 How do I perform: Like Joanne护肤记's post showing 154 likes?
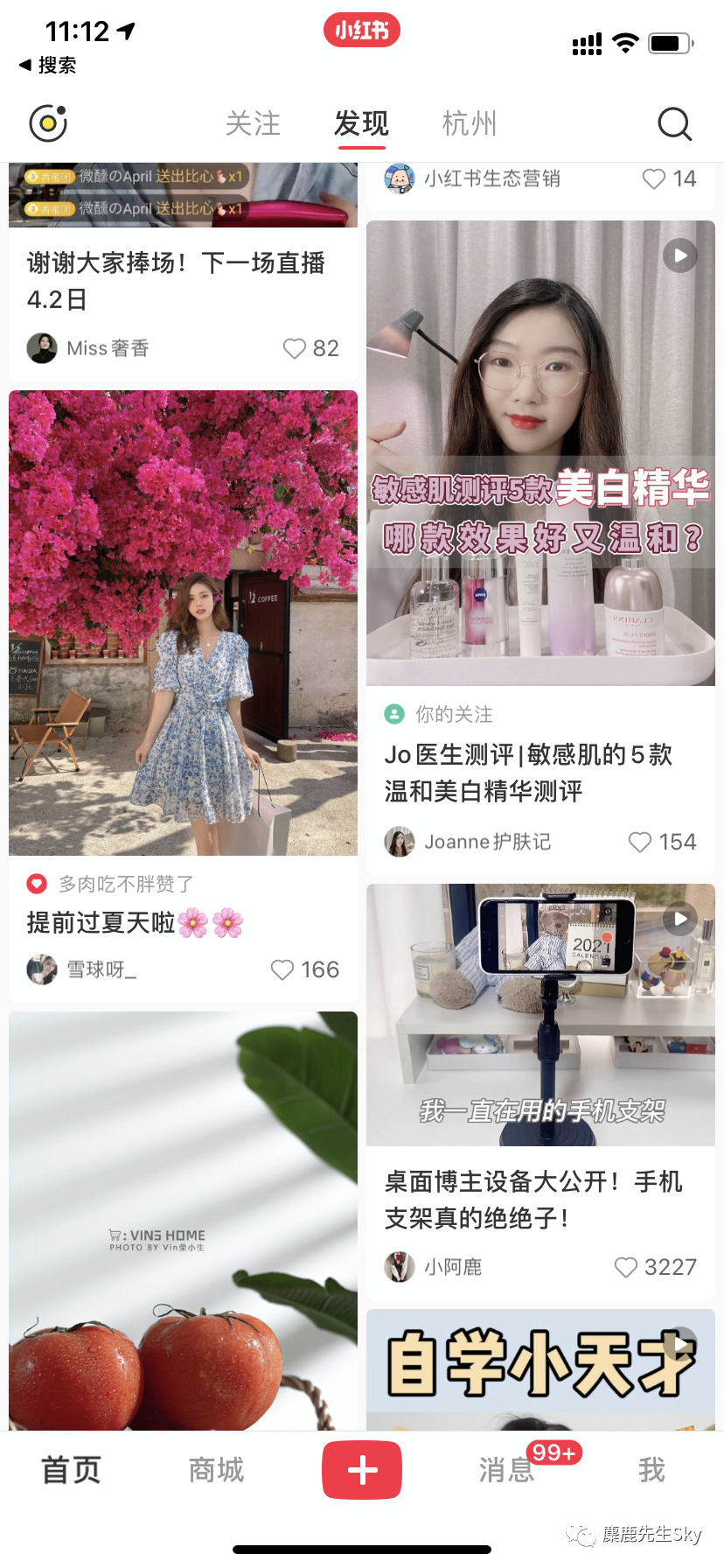(x=638, y=842)
